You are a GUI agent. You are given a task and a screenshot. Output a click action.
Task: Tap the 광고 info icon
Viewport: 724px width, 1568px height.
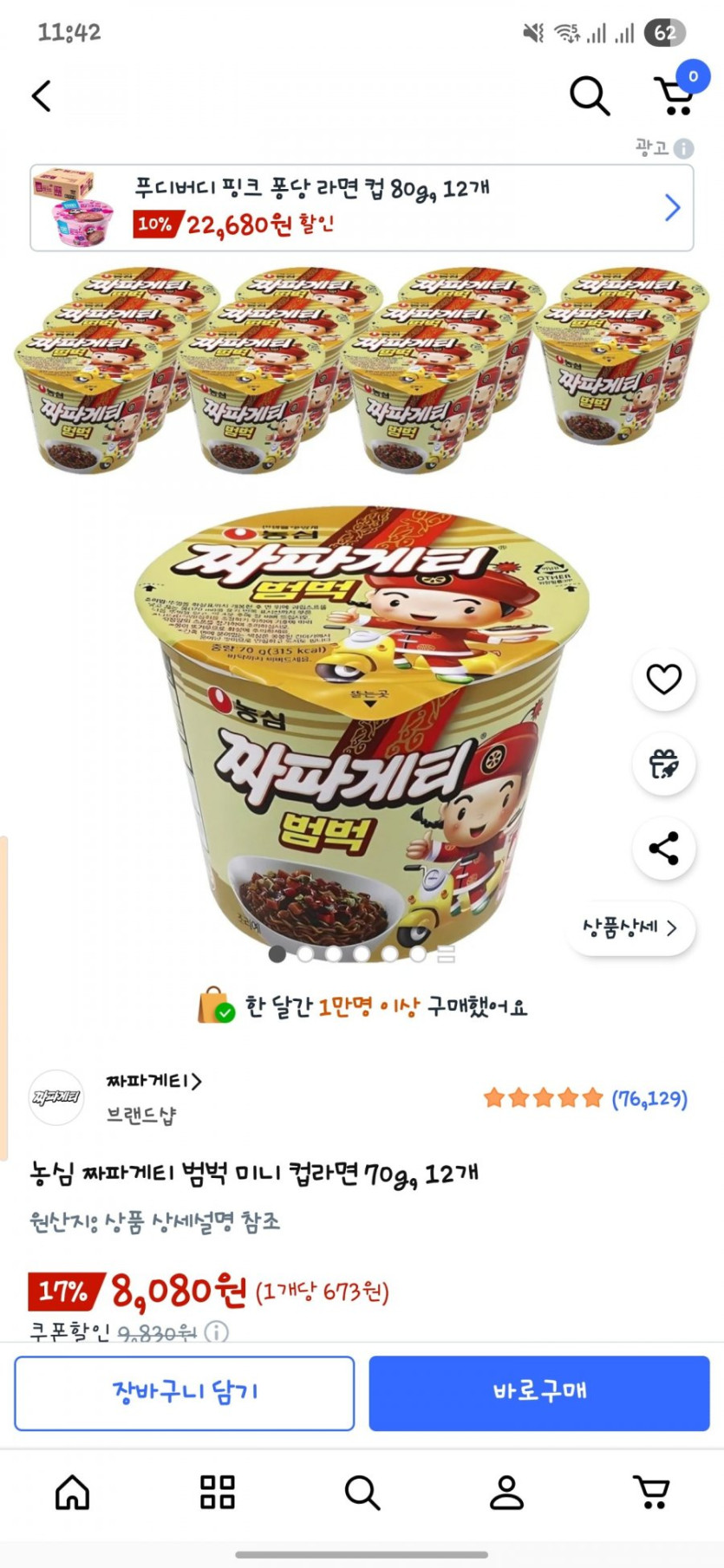click(683, 148)
